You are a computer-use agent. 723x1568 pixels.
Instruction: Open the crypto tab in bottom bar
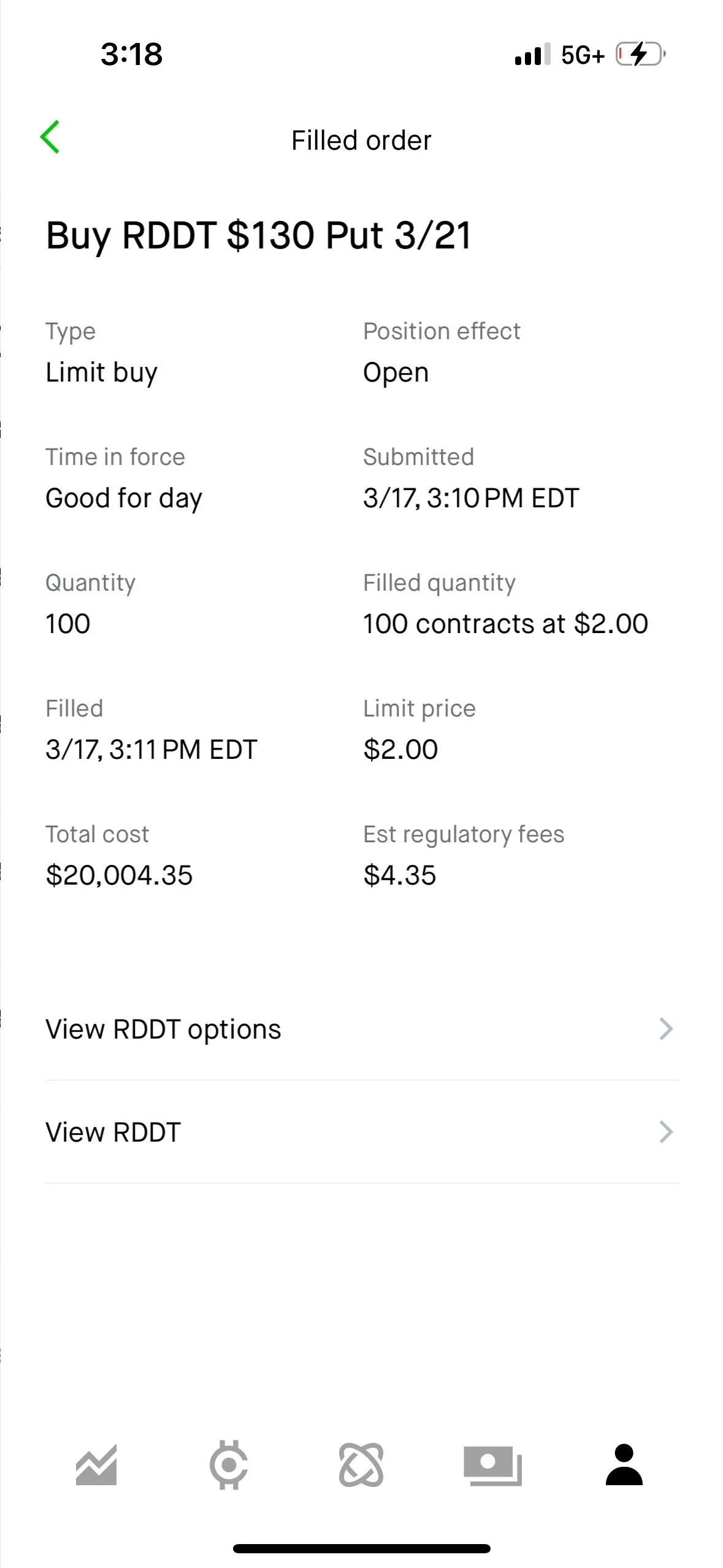(x=229, y=1465)
